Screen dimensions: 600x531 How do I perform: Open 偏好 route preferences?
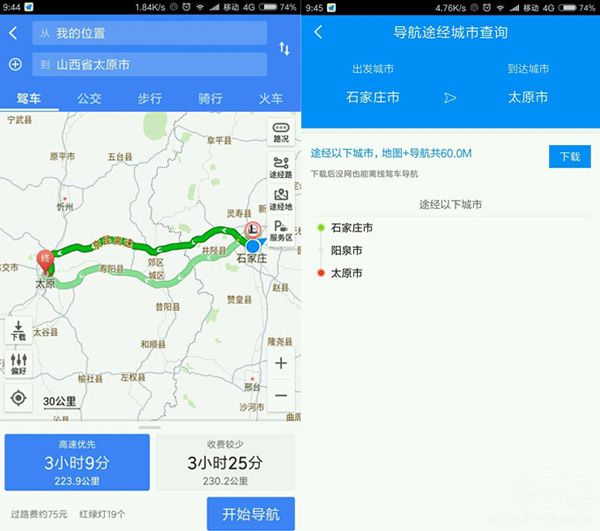click(x=18, y=367)
